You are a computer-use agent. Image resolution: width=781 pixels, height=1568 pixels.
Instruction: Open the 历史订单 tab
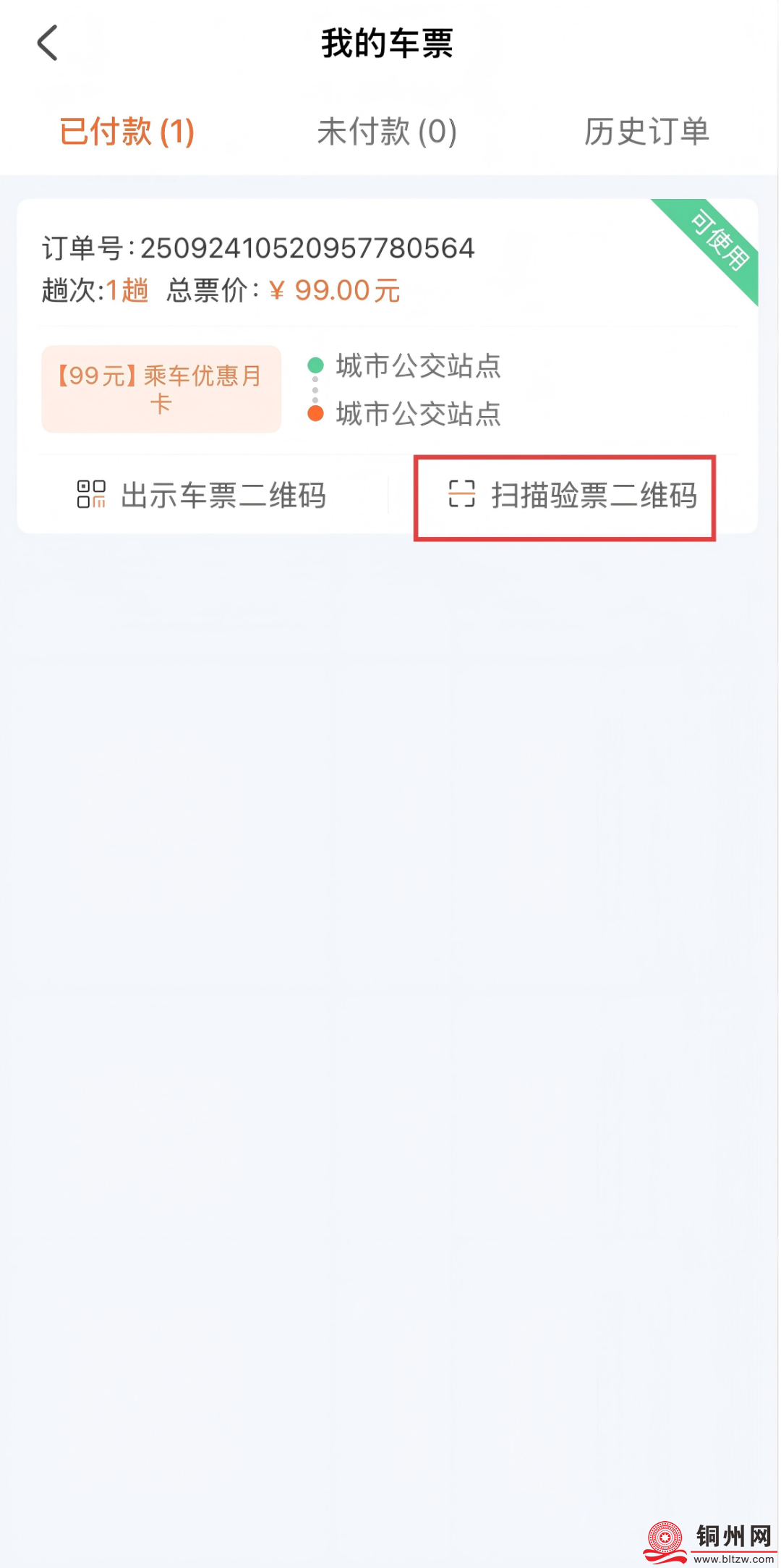click(646, 132)
